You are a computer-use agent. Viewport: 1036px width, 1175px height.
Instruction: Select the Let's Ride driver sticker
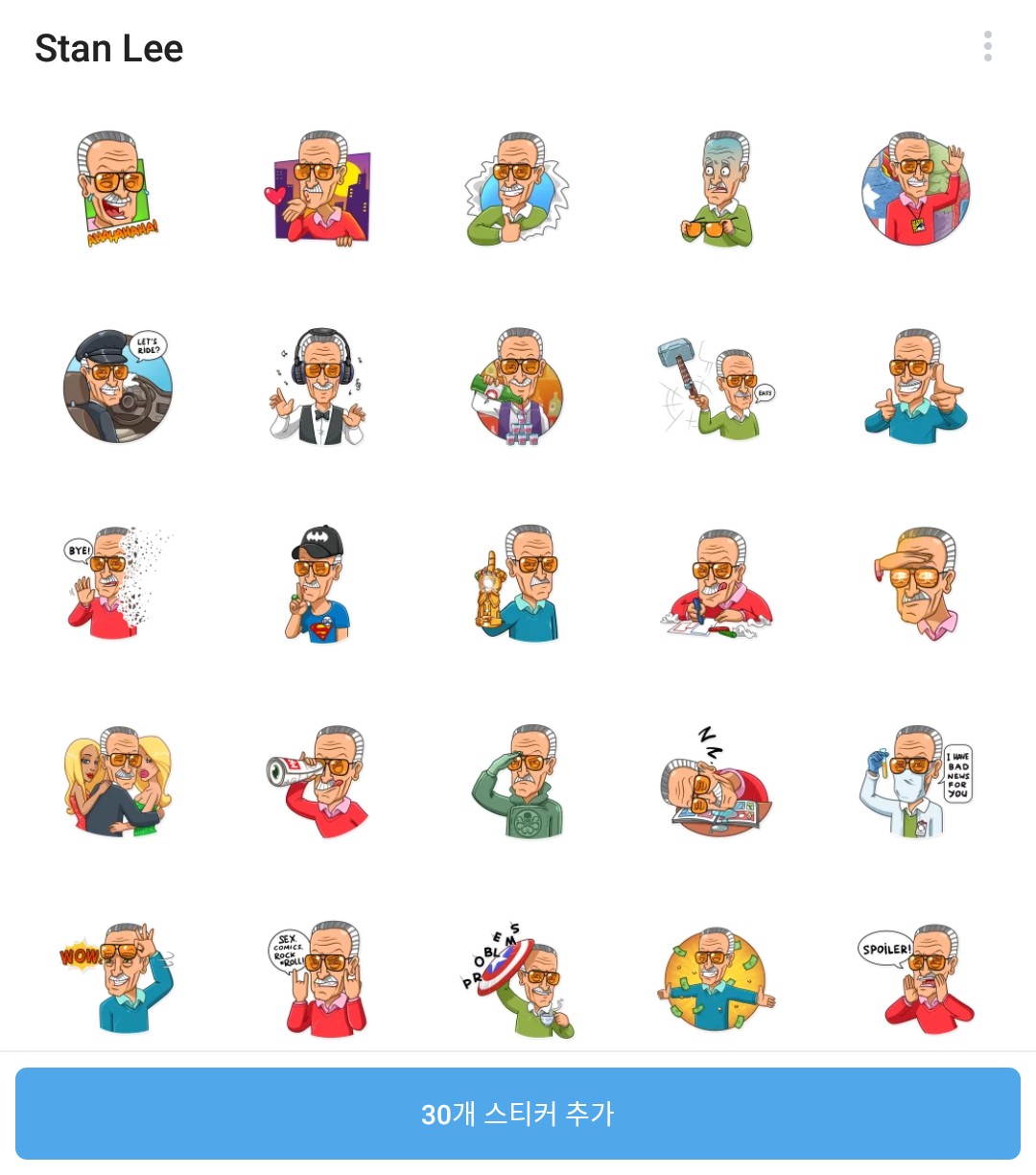[x=118, y=387]
